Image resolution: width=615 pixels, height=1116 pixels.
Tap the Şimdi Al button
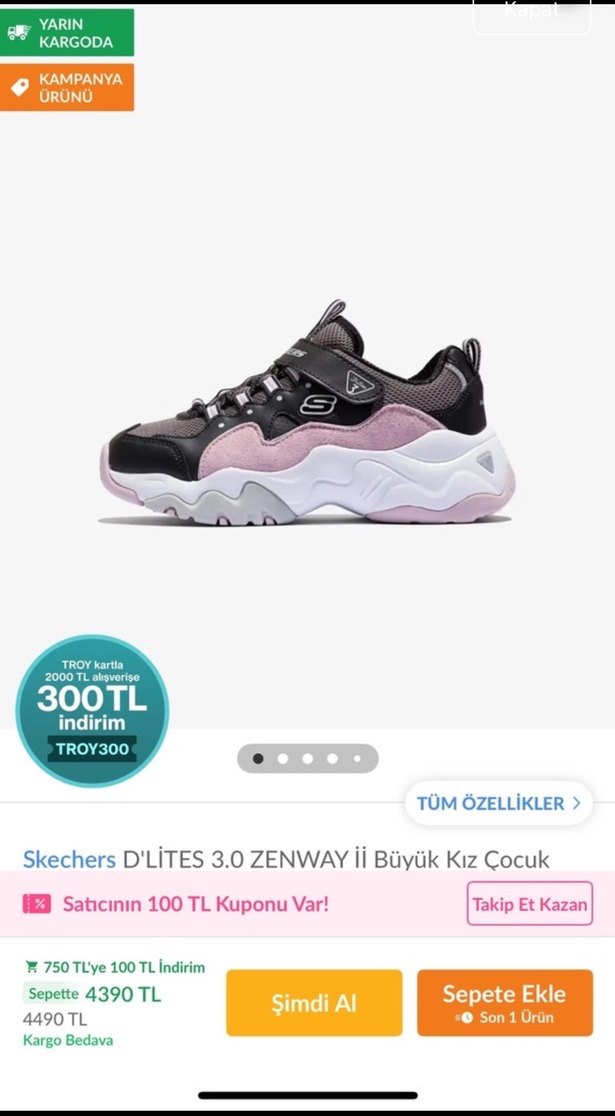click(x=314, y=1002)
